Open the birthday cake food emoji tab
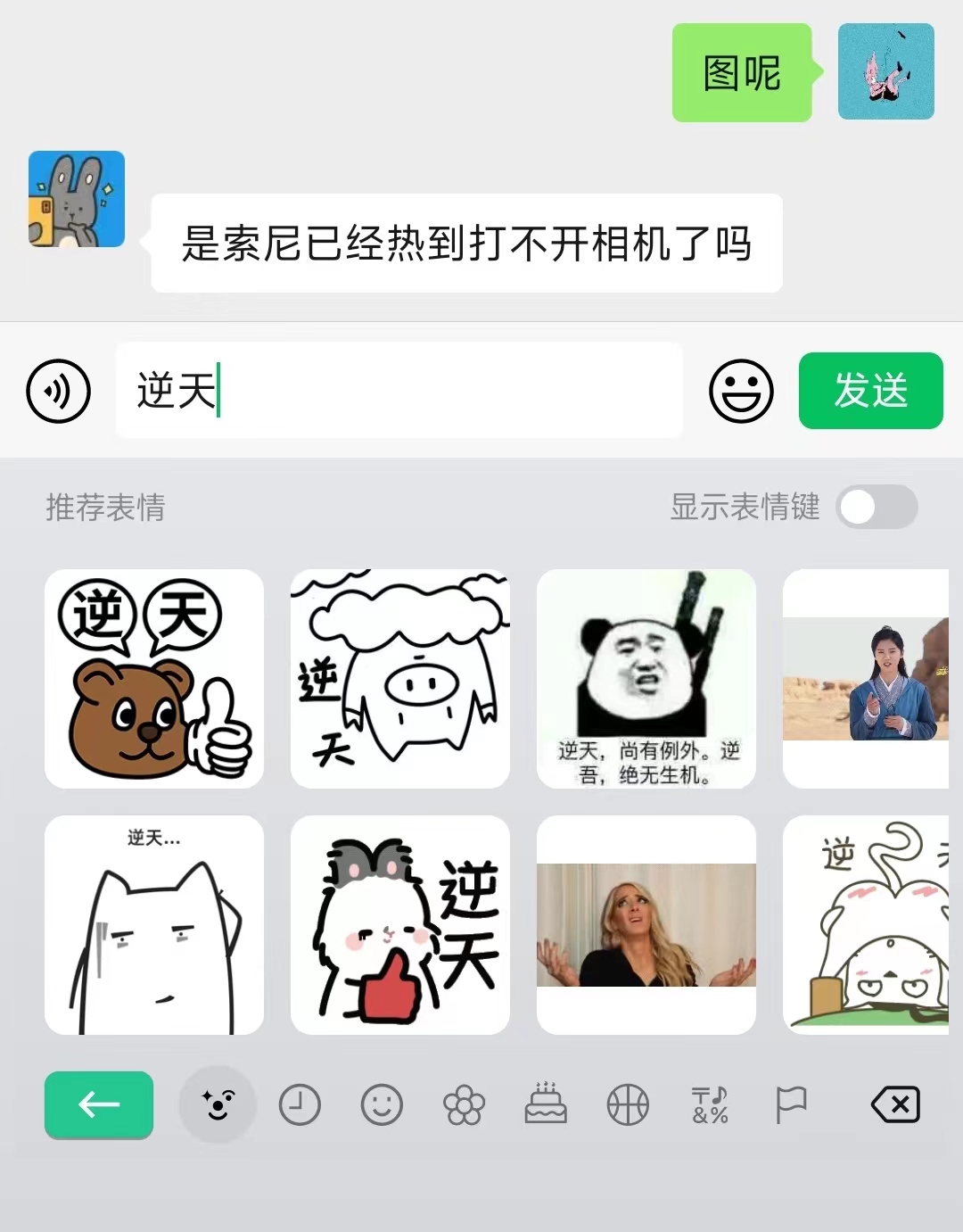The image size is (963, 1232). point(546,1104)
